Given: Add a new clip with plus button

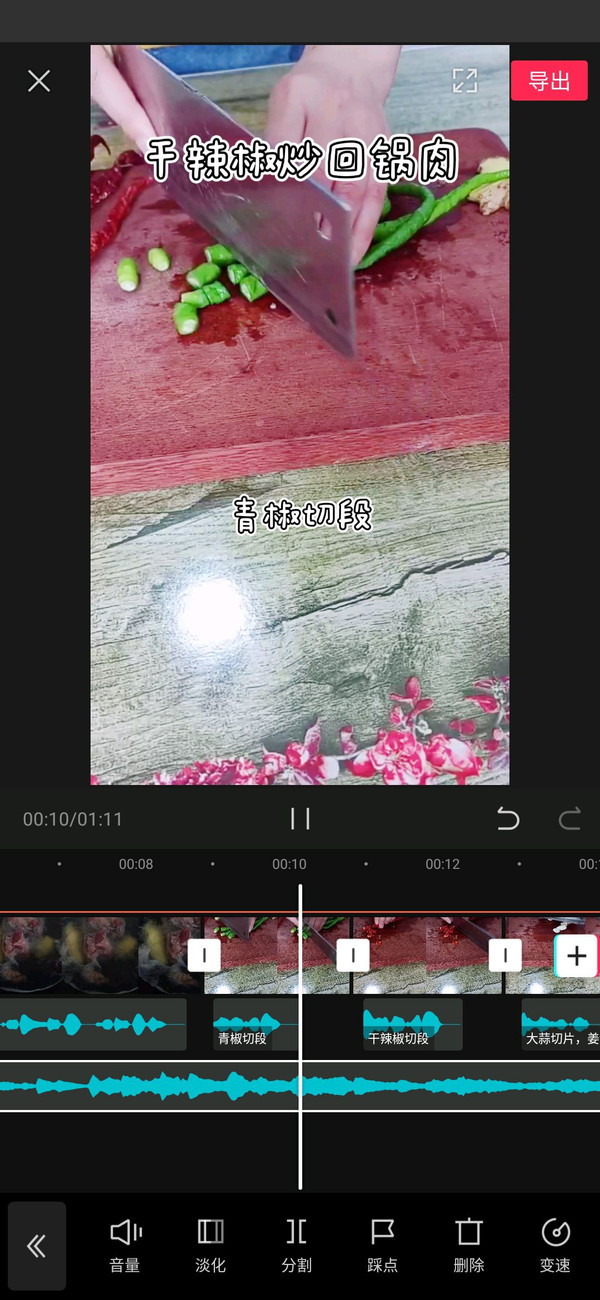Looking at the screenshot, I should (576, 956).
